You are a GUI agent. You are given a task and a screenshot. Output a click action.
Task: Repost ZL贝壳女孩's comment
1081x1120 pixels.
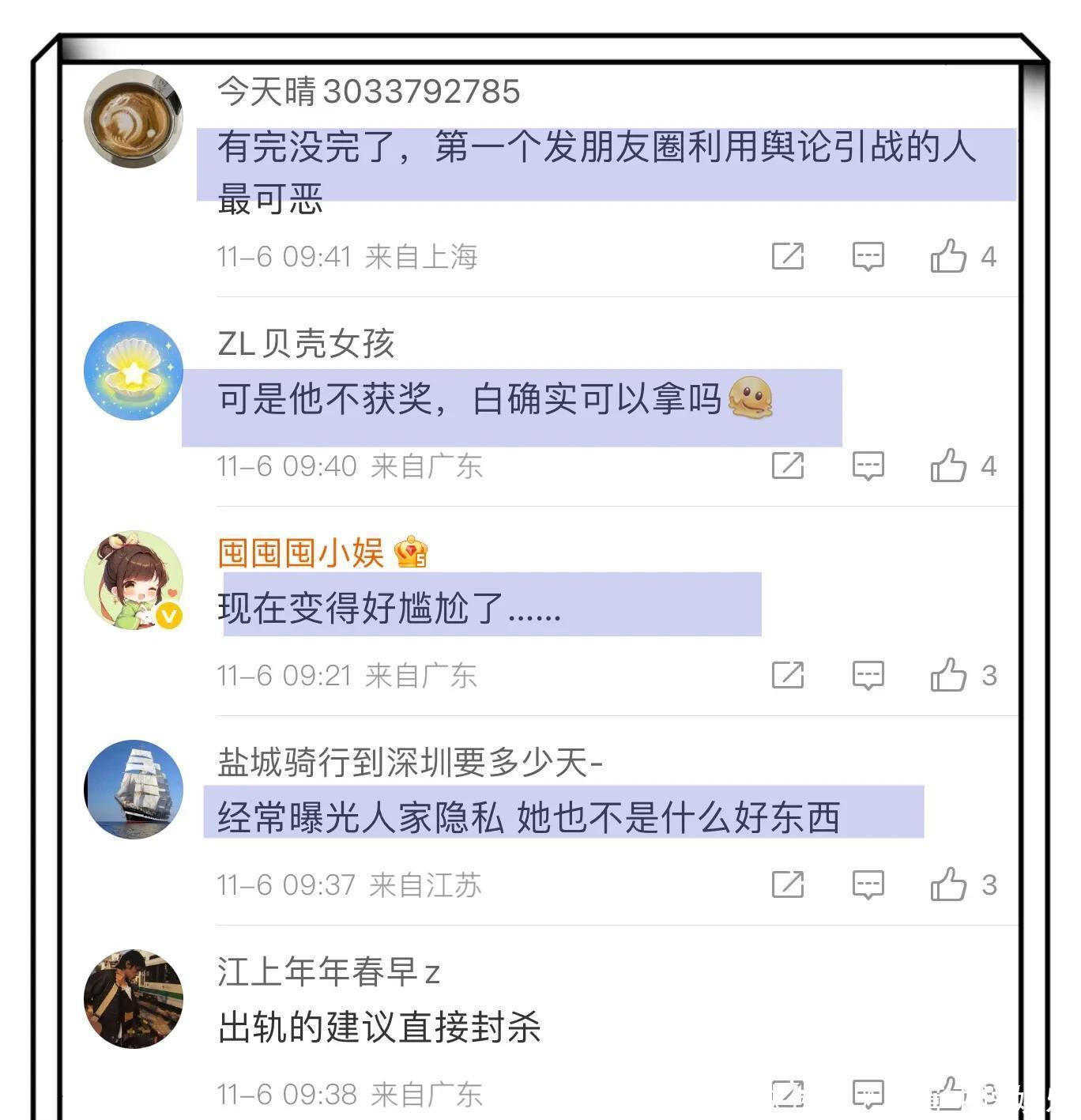788,466
